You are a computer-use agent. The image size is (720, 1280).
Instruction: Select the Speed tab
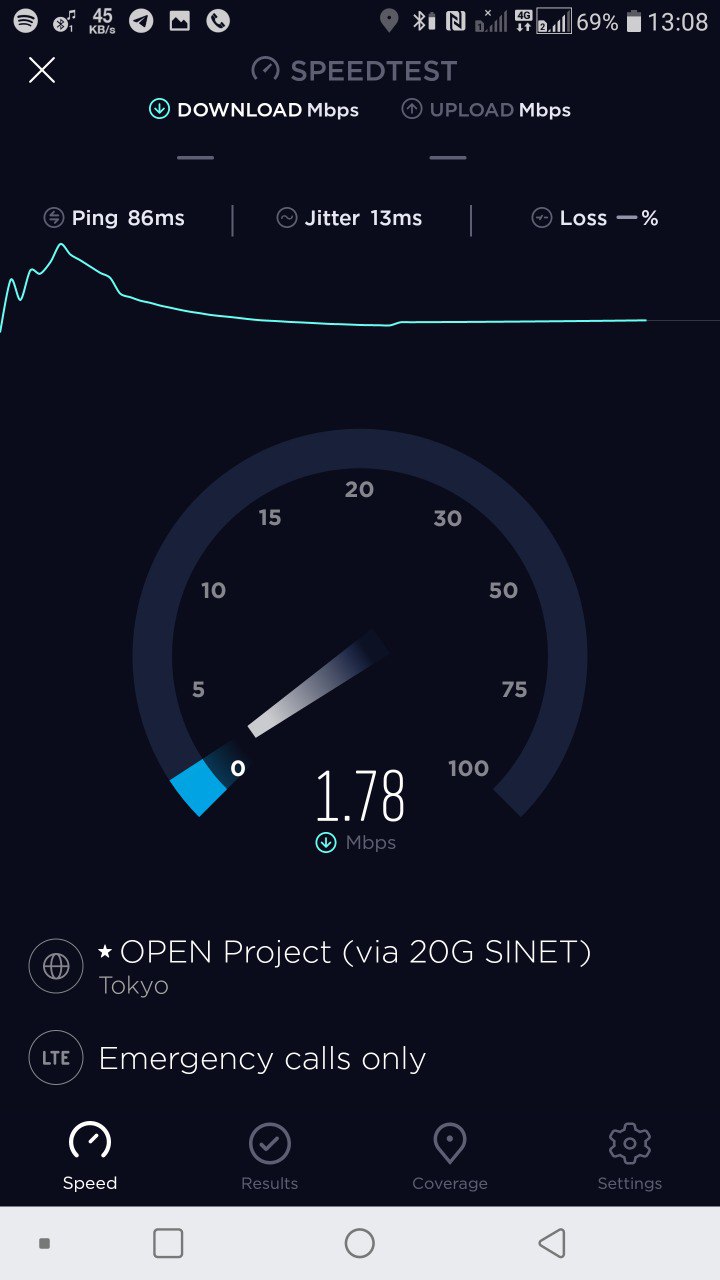pos(90,1156)
